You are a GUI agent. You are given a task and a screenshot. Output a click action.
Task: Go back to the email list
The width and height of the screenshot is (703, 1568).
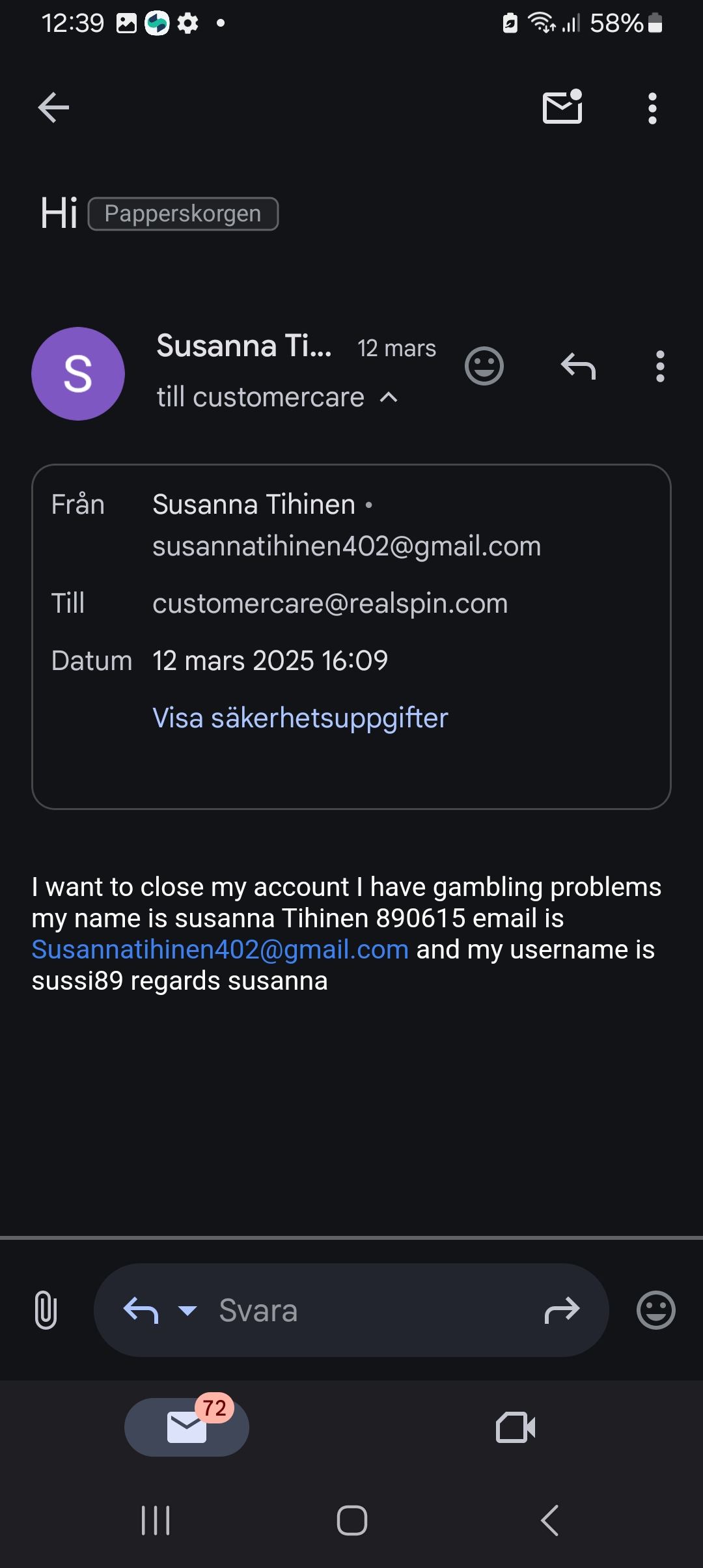(x=53, y=107)
